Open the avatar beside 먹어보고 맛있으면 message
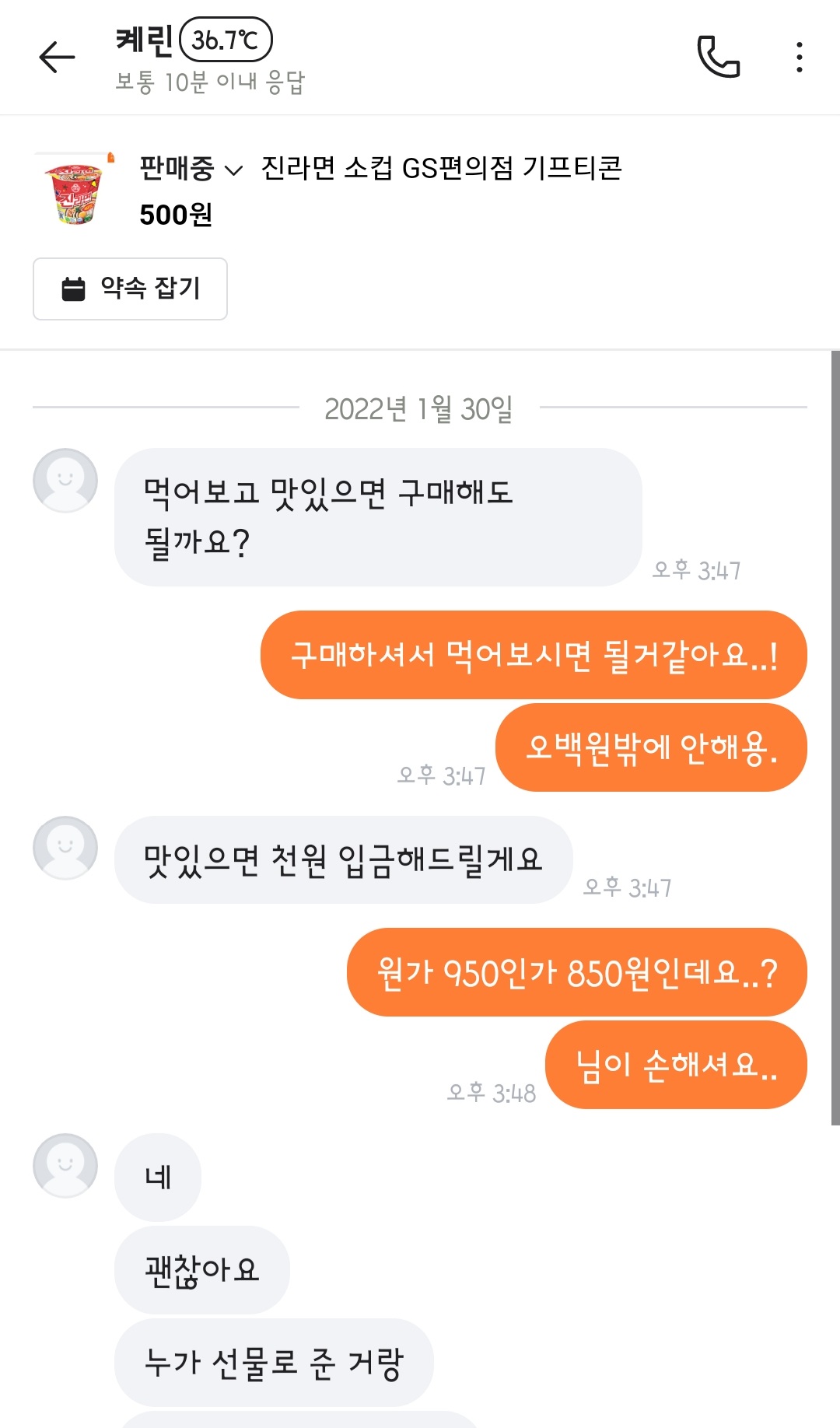Viewport: 840px width, 1428px height. click(65, 480)
